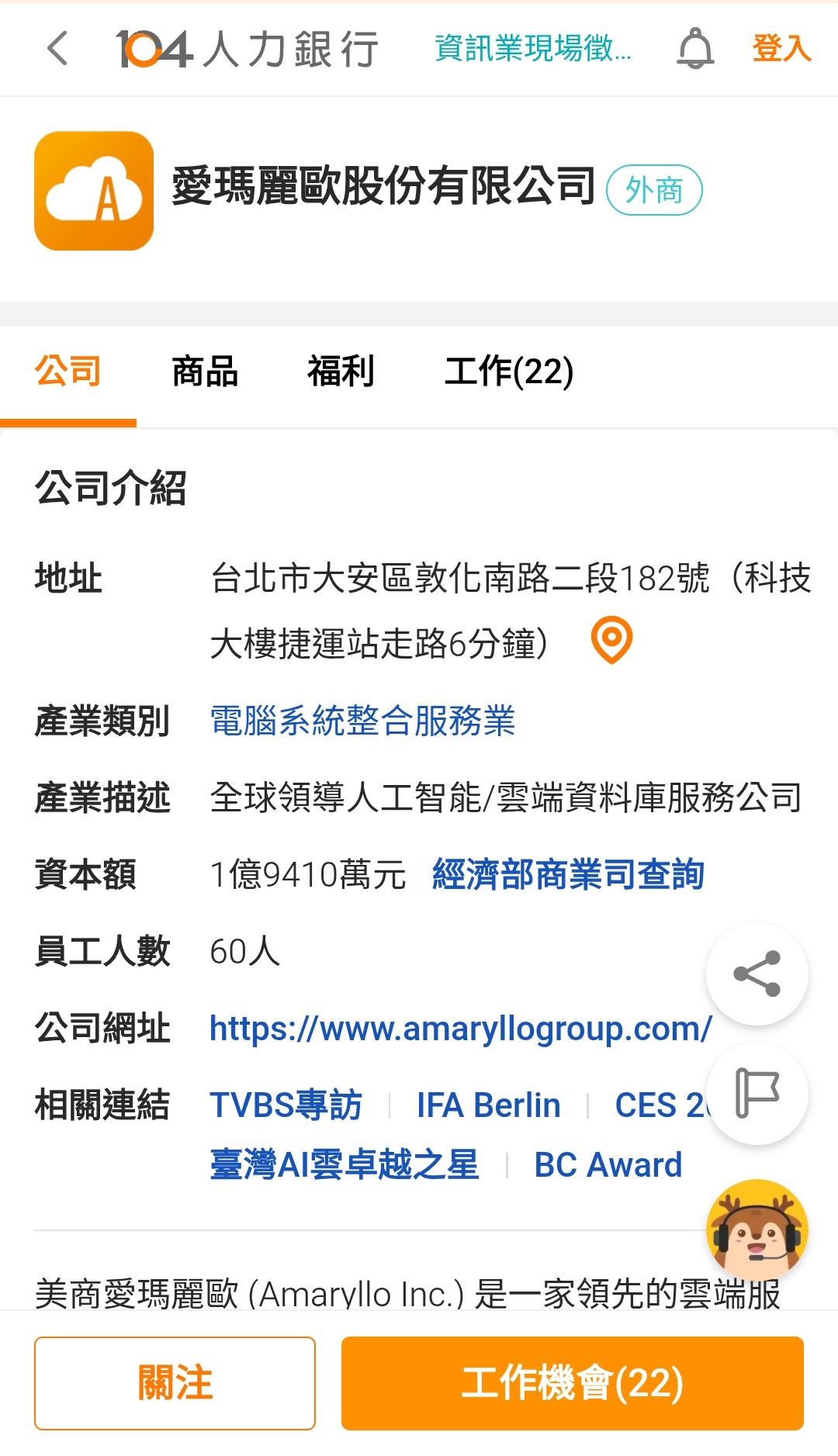The image size is (838, 1456).
Task: Visit the amaryllogroup.com website link
Action: pos(460,1029)
